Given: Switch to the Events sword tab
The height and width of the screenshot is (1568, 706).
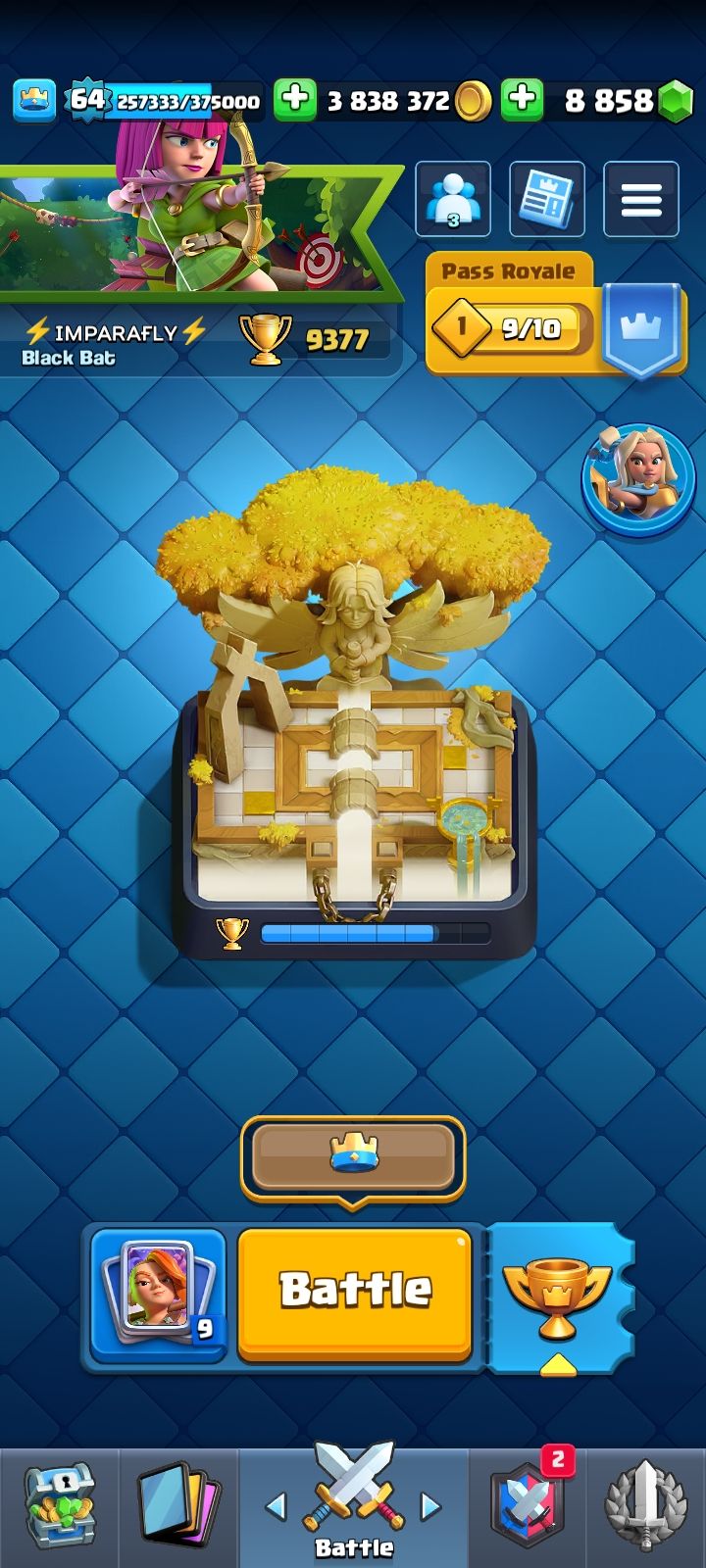Looking at the screenshot, I should pyautogui.click(x=644, y=1507).
